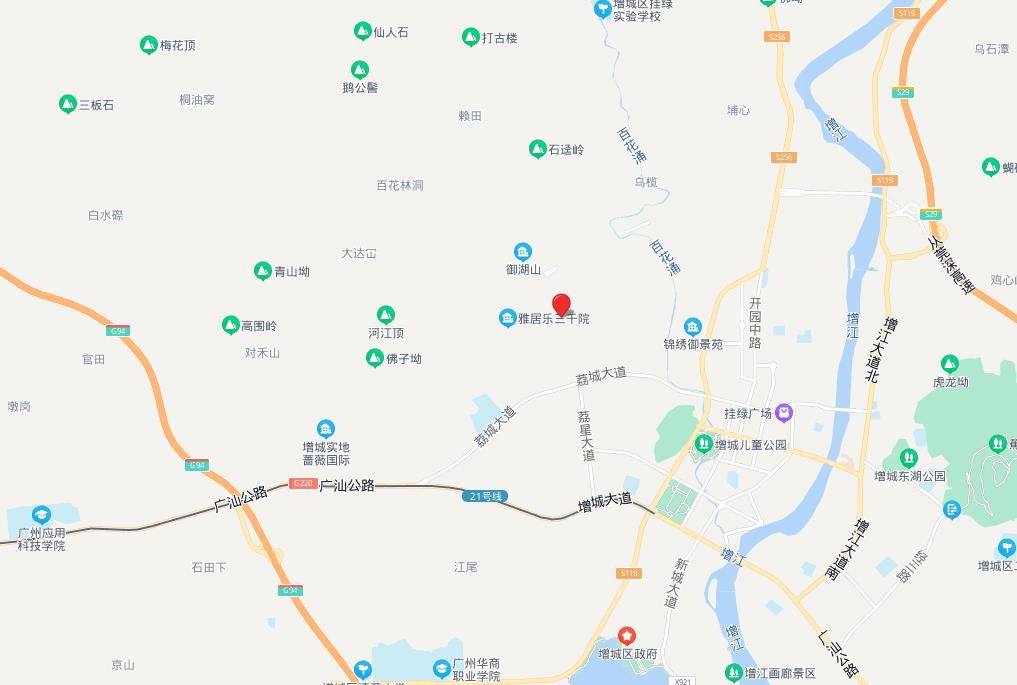Screen dimensions: 1017x685
Task: Select the 锦绣御景苑 marker
Action: (x=692, y=328)
